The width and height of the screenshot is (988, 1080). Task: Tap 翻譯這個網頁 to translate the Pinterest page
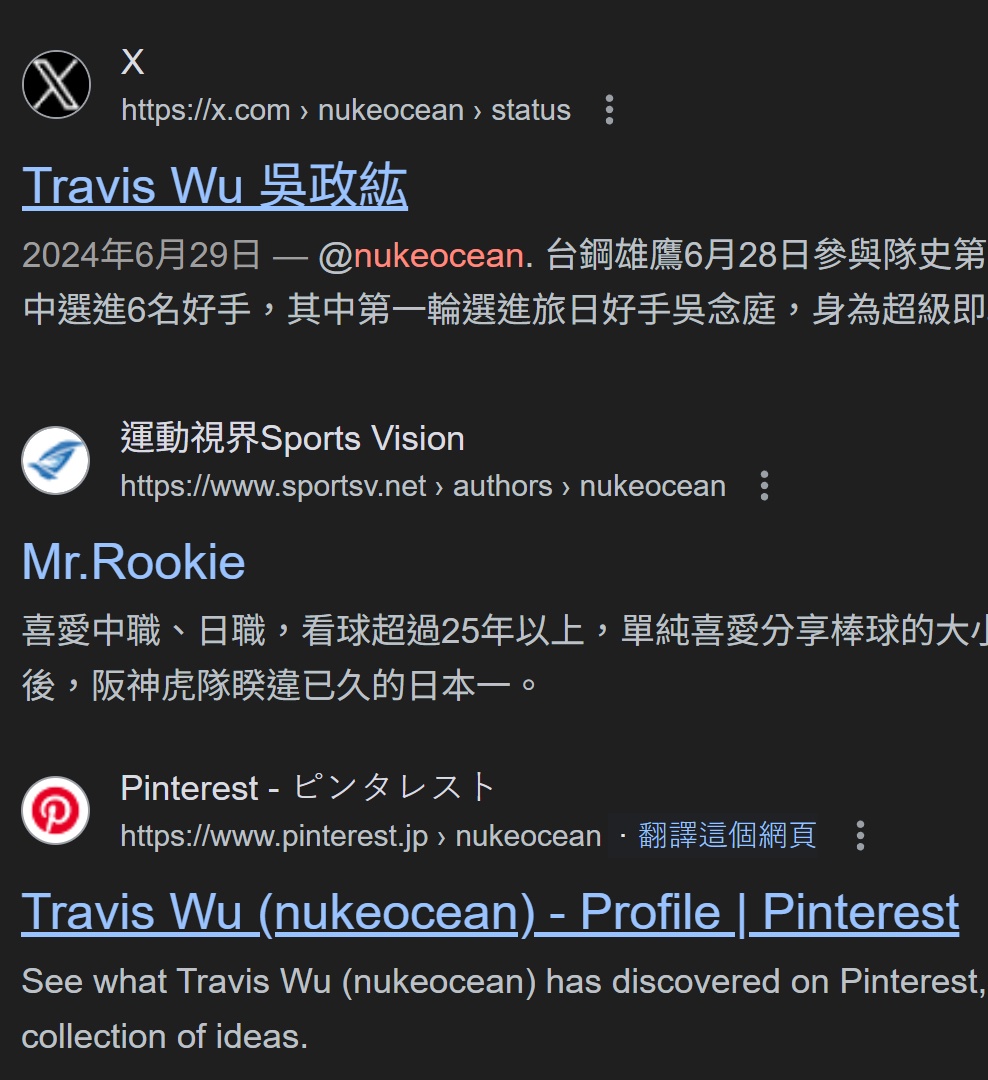click(x=727, y=835)
